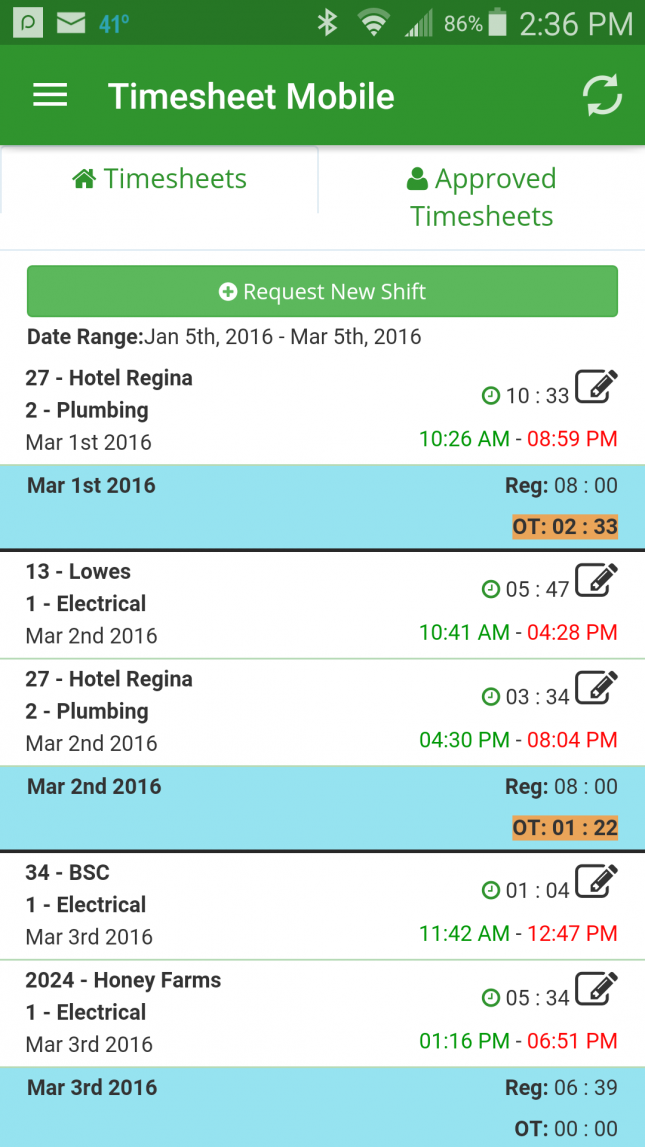
Task: Edit the BSC Electrical shift entry
Action: [x=597, y=881]
